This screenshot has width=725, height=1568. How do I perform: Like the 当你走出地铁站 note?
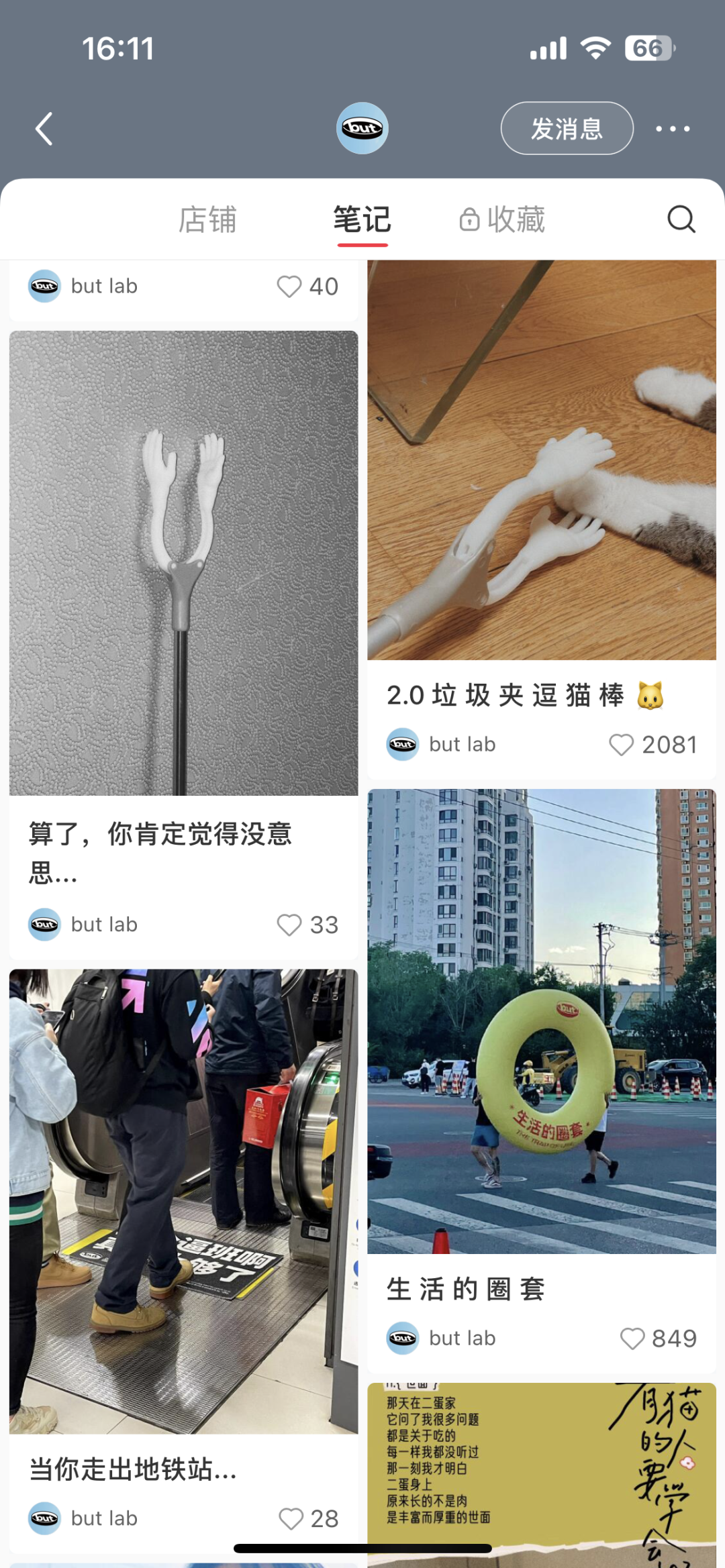click(291, 1519)
